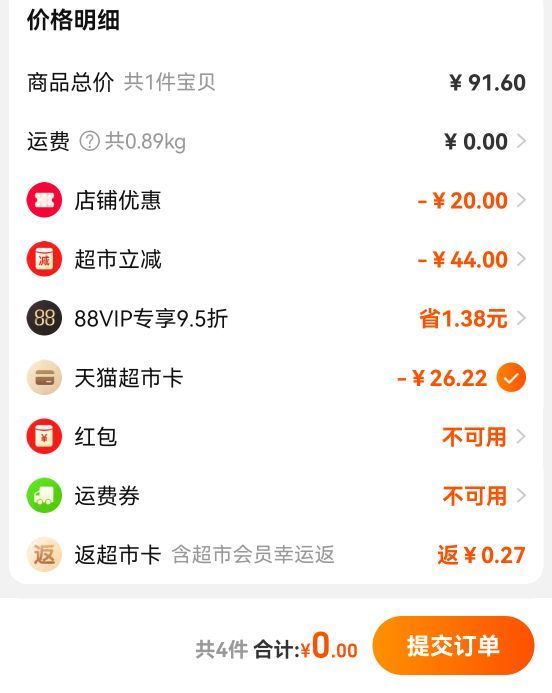Image resolution: width=552 pixels, height=693 pixels.
Task: Submit the order with 提交订单
Action: (x=453, y=646)
